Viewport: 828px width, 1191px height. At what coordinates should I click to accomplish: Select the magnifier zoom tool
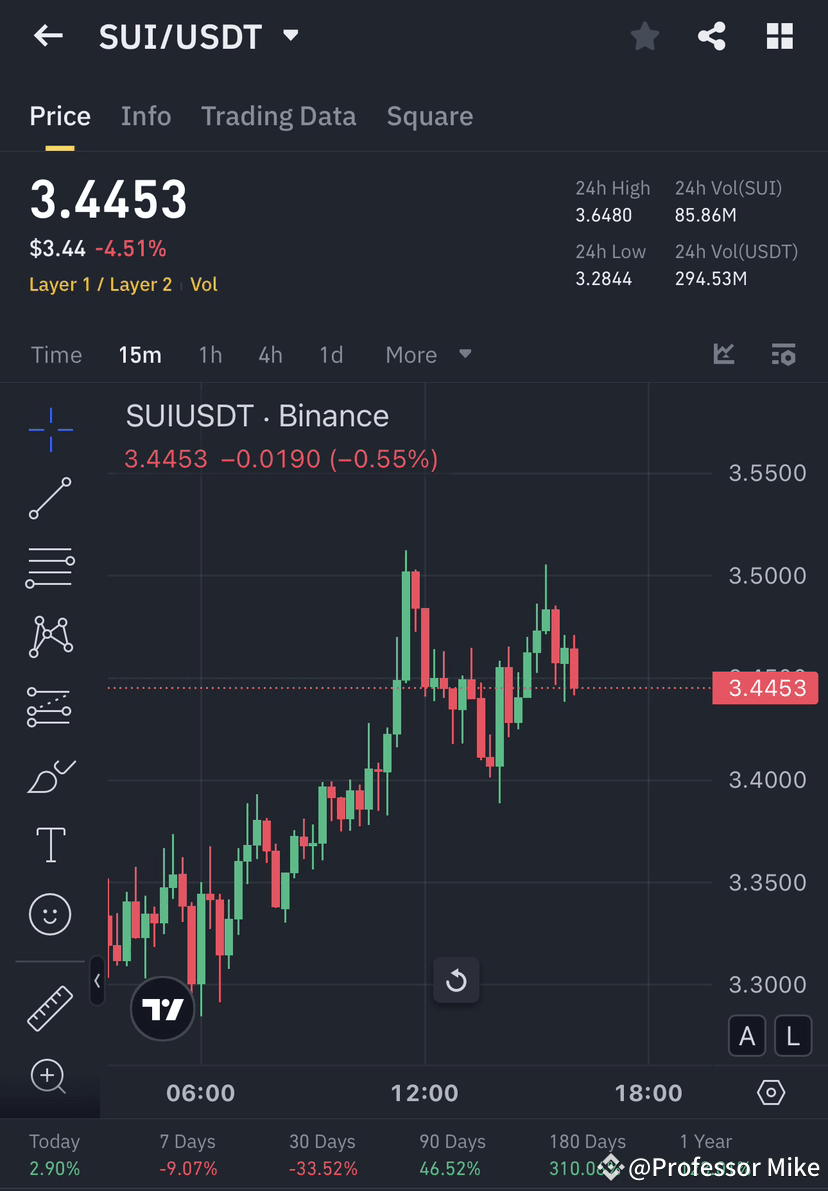pos(49,1077)
